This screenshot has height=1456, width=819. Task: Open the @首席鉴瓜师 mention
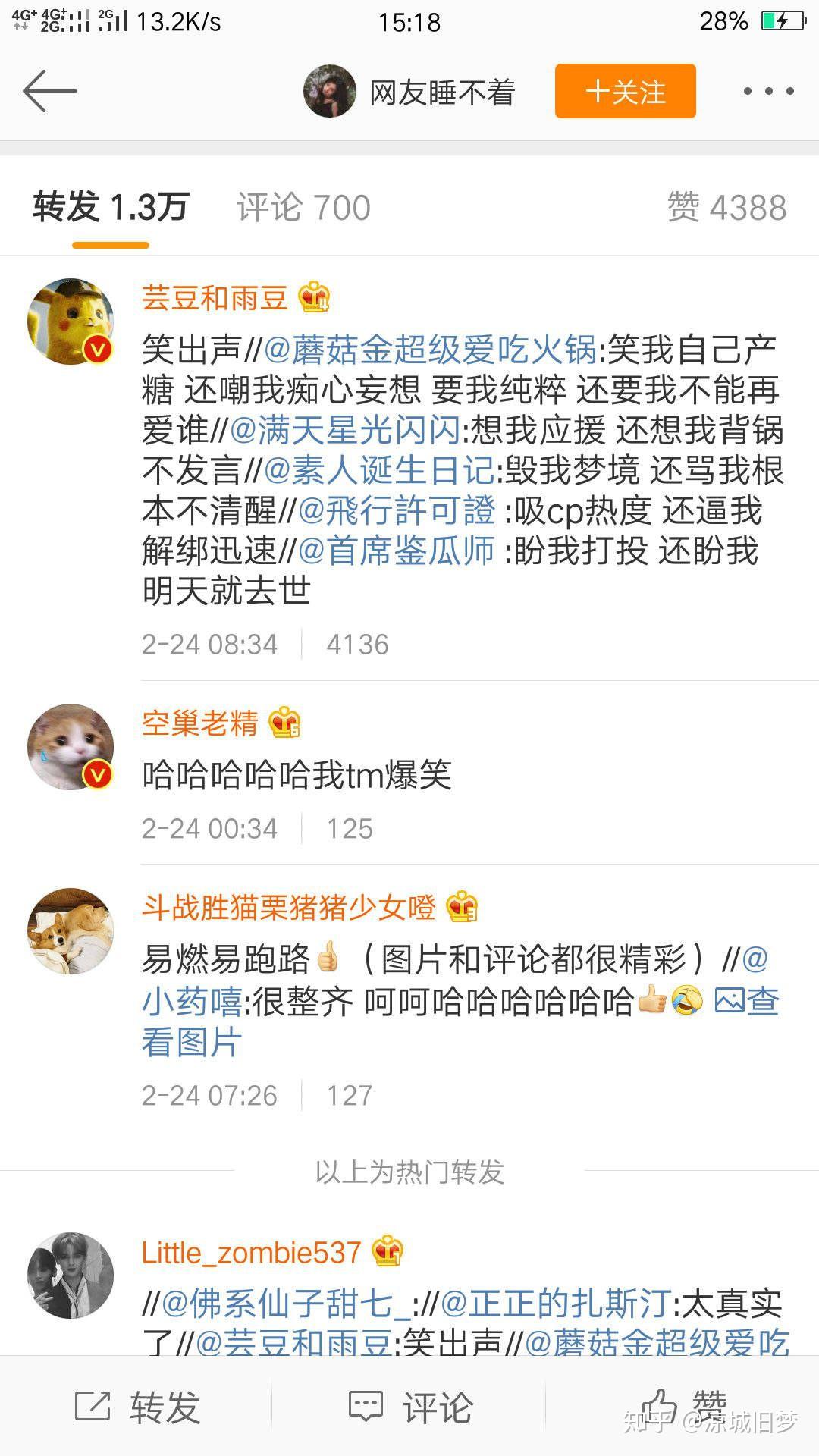pyautogui.click(x=397, y=551)
